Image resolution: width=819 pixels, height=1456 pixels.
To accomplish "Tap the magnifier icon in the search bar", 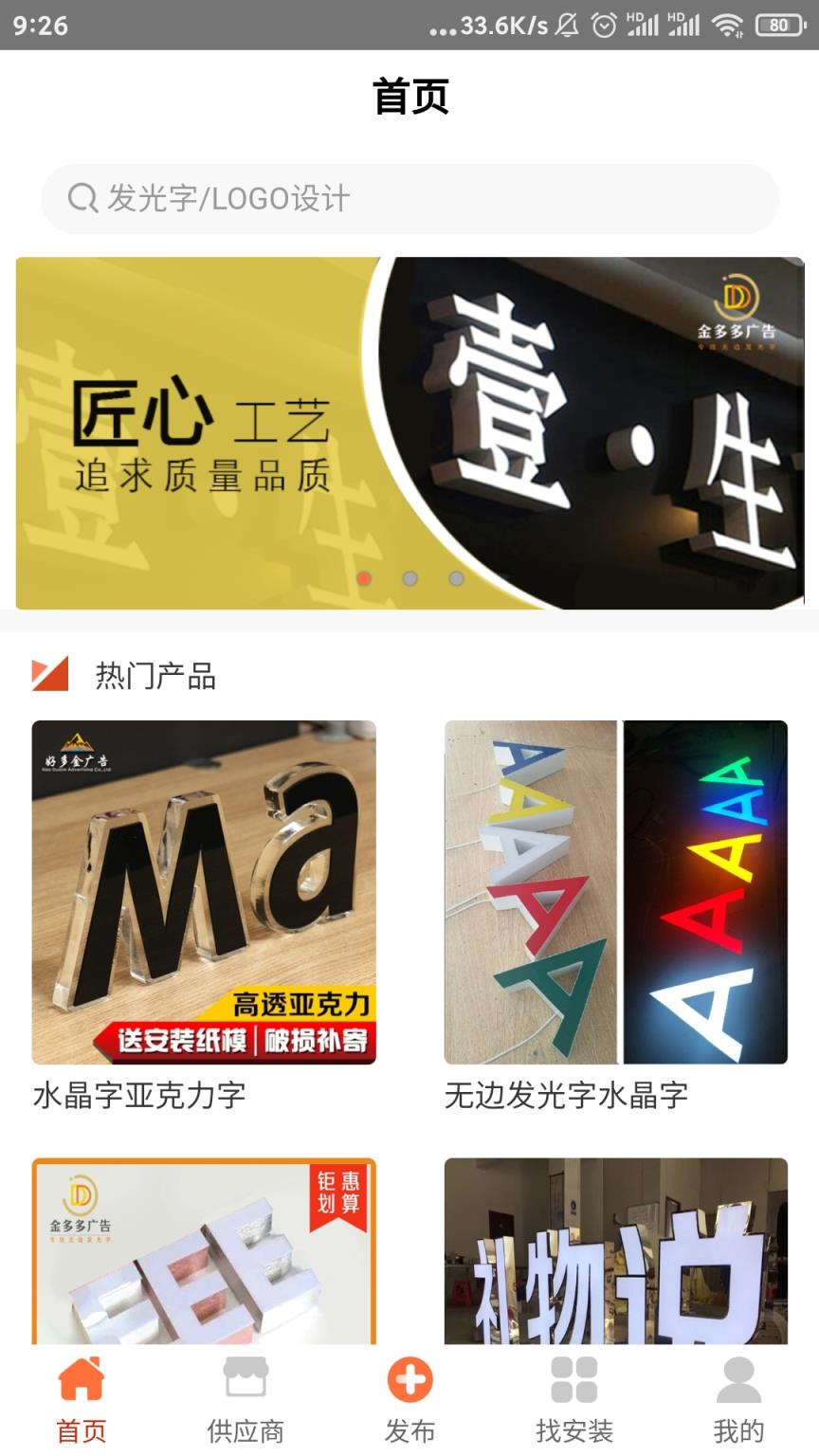I will click(81, 199).
